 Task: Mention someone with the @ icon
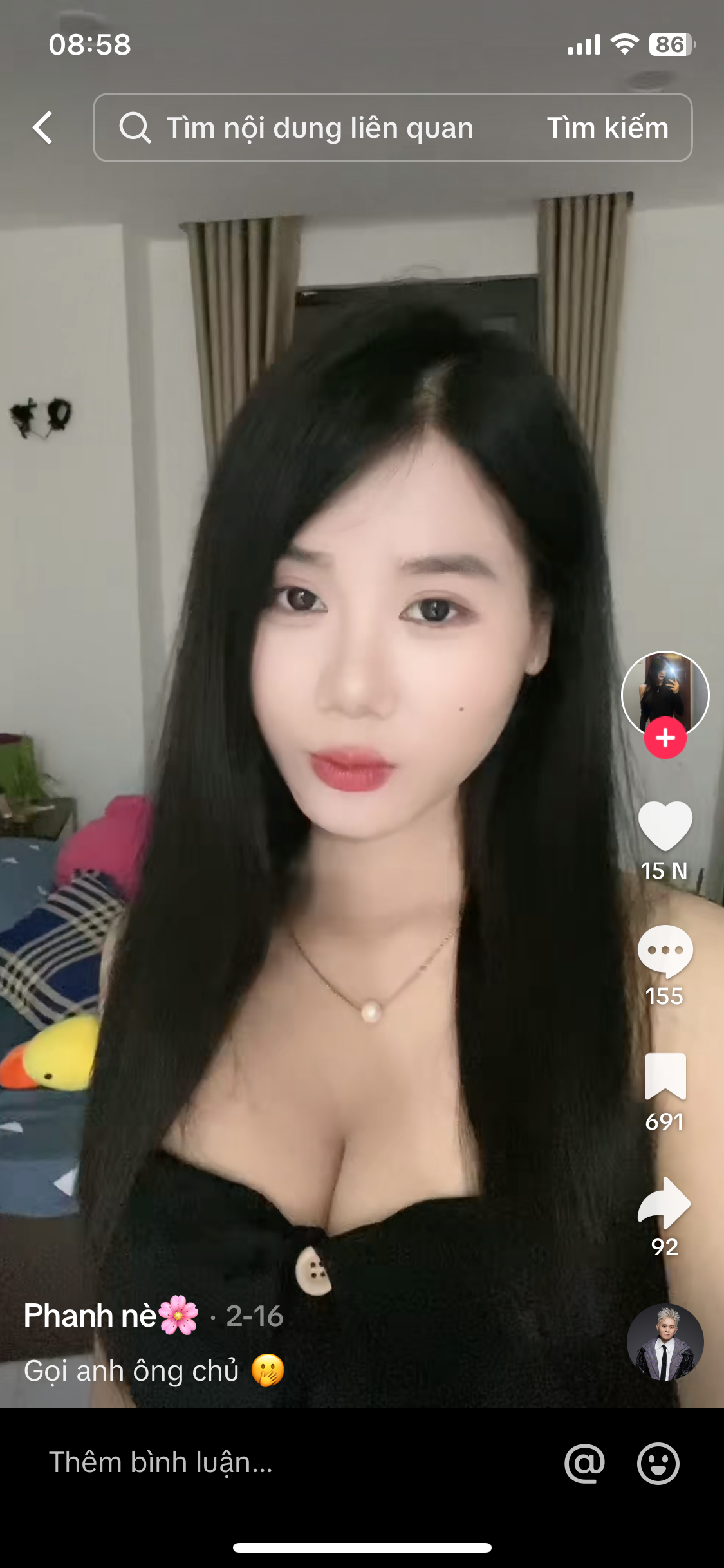tap(584, 1462)
